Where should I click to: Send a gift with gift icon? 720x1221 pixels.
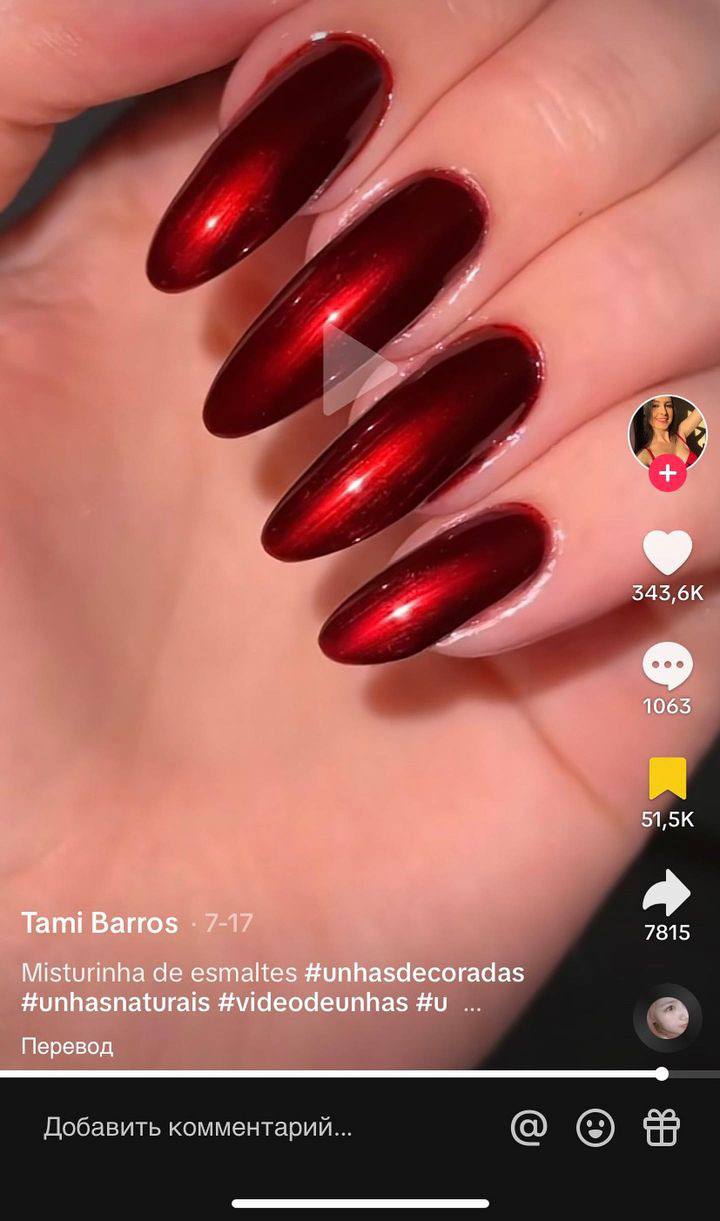click(x=661, y=1128)
